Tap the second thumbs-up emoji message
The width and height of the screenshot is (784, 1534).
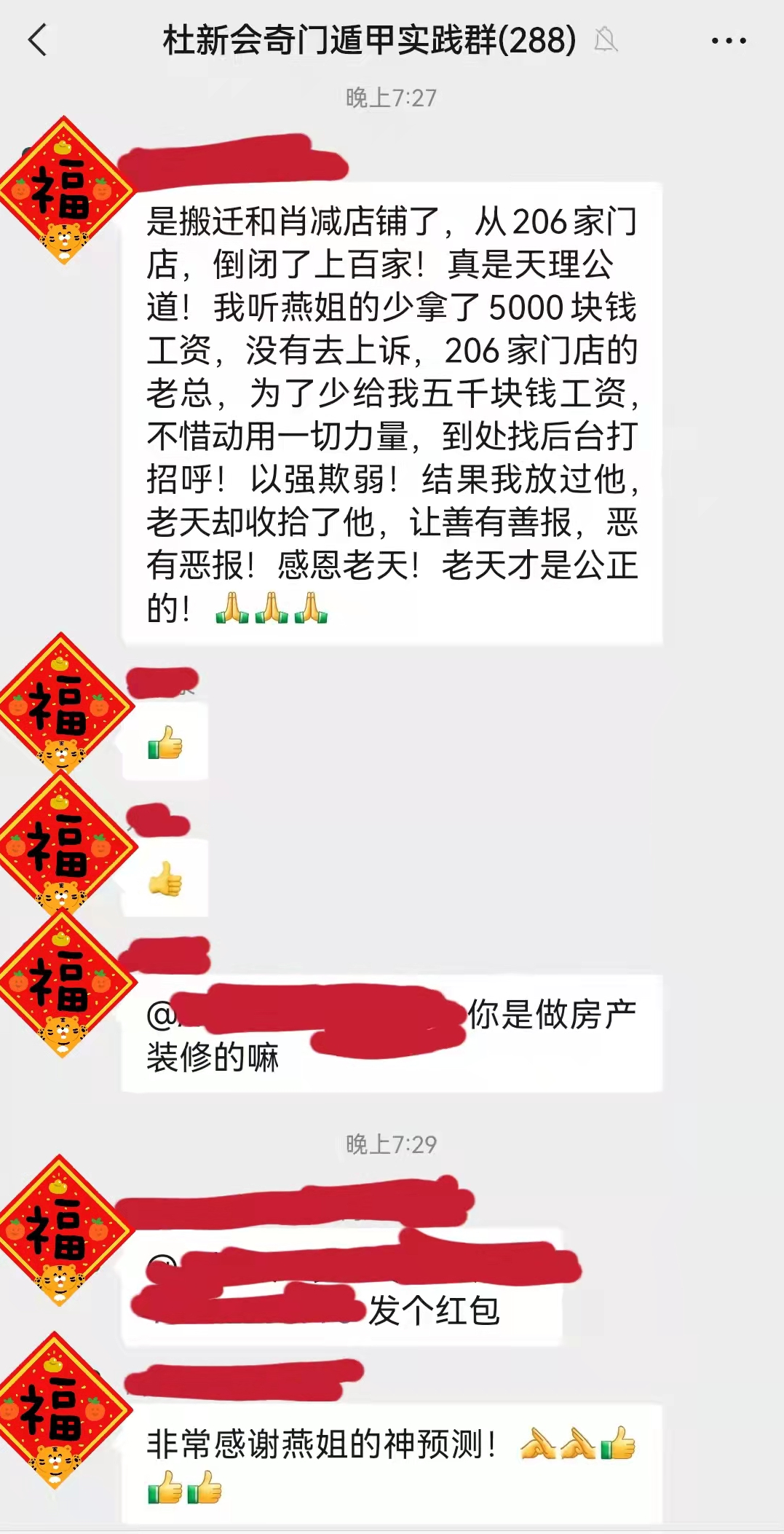[x=165, y=877]
